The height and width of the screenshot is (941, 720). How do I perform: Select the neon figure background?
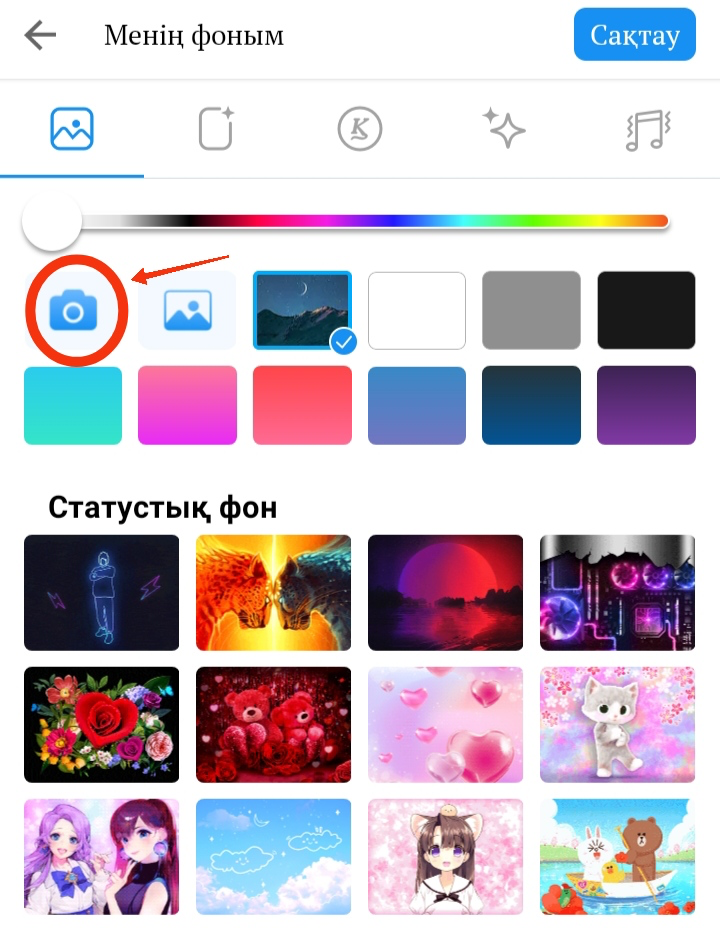pyautogui.click(x=101, y=592)
